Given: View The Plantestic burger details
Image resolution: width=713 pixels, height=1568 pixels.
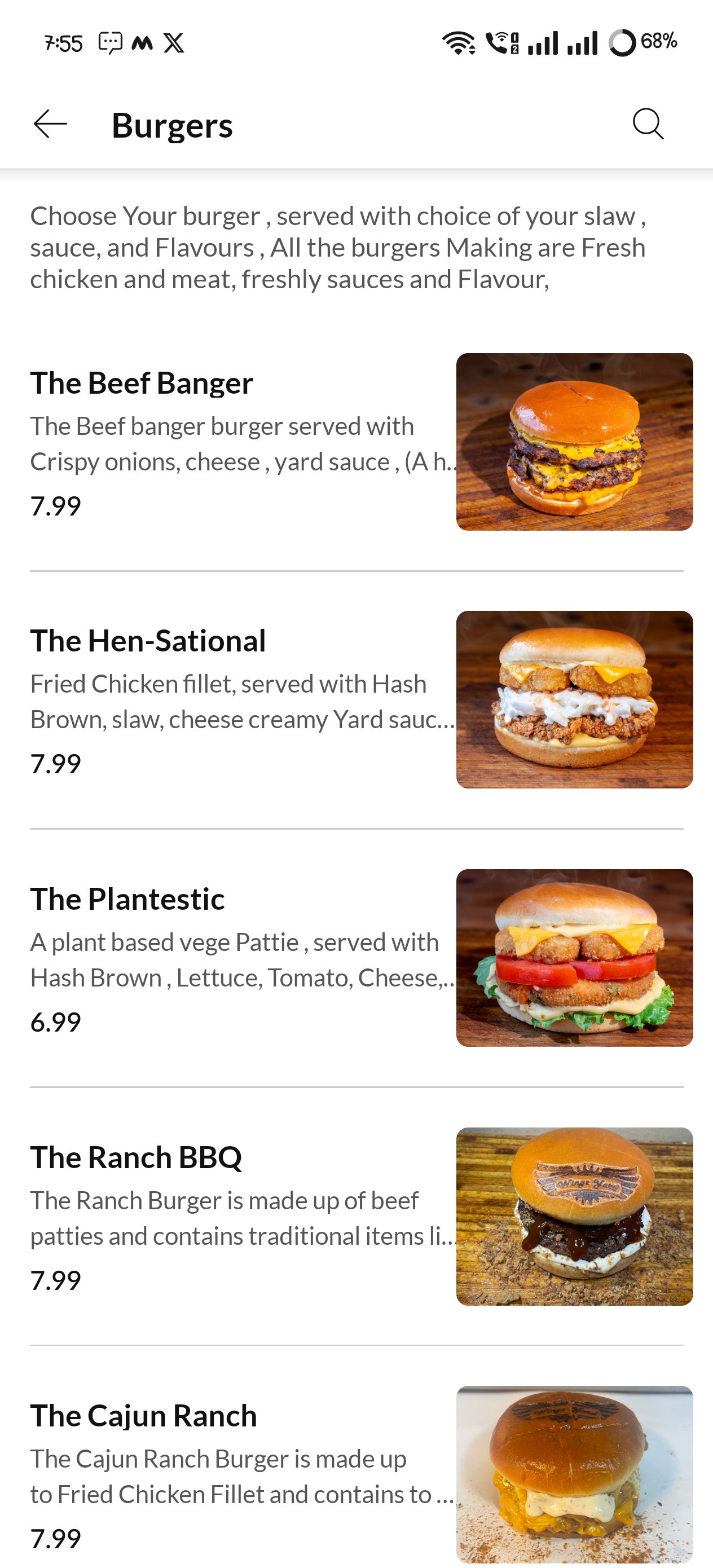Looking at the screenshot, I should (127, 899).
